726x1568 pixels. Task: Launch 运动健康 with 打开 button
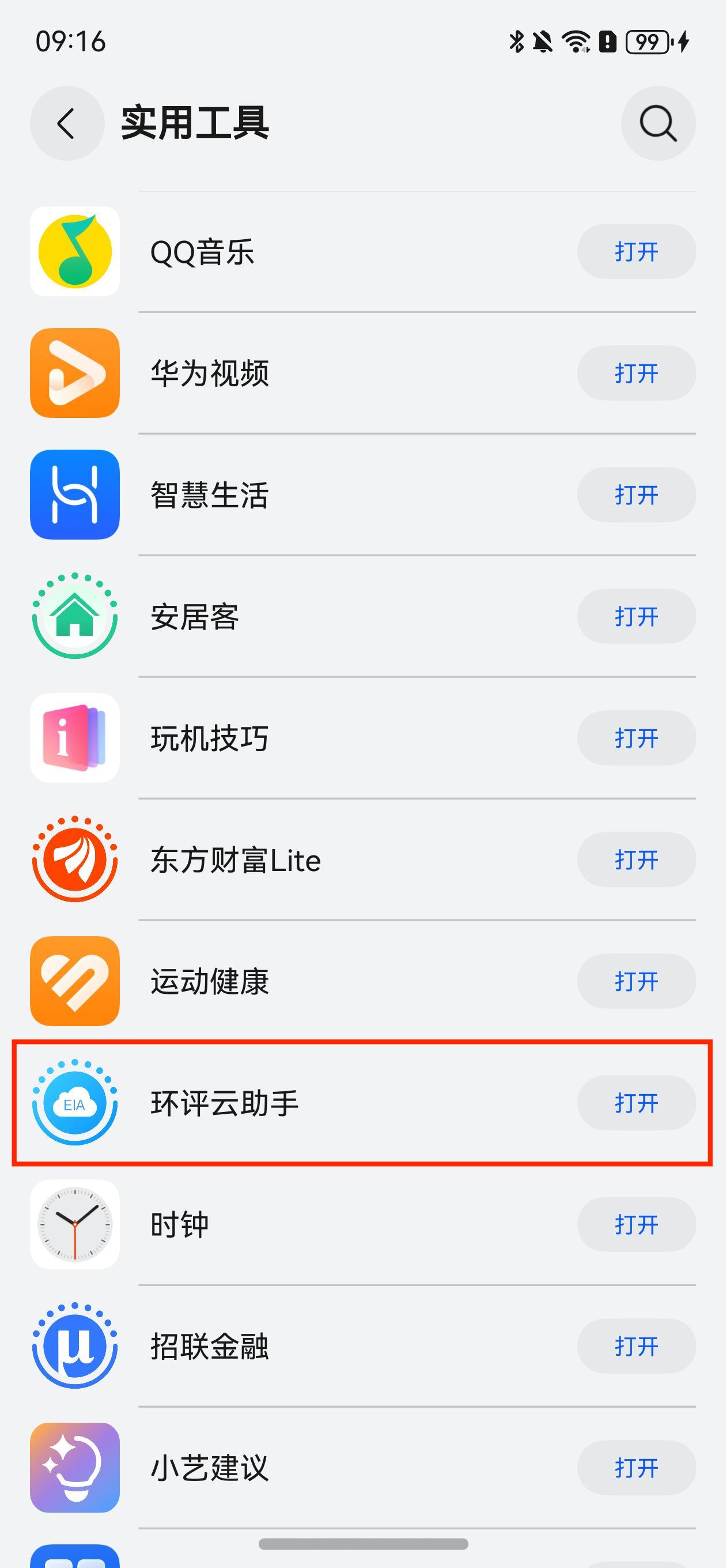[x=636, y=981]
